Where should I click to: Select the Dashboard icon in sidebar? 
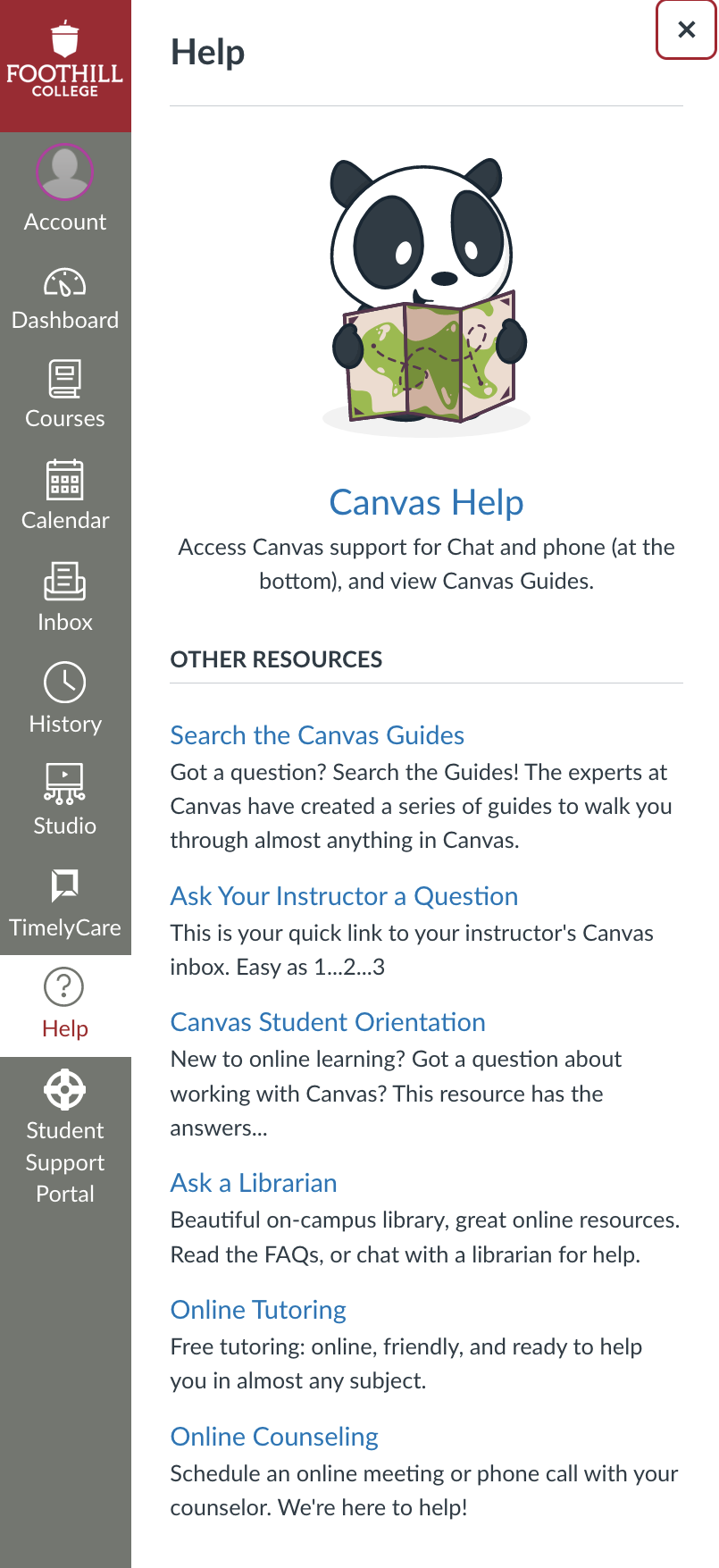click(x=64, y=281)
